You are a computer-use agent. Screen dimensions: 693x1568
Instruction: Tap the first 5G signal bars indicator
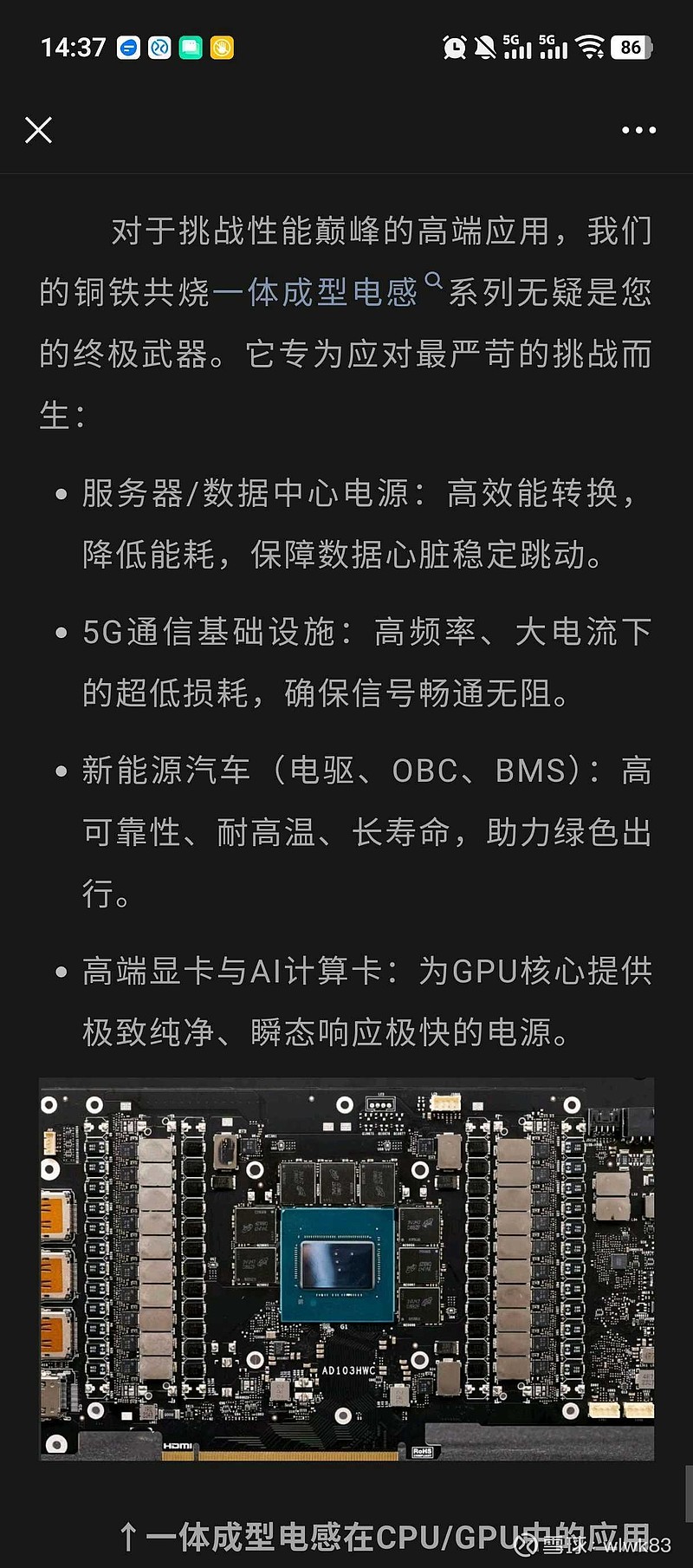(x=517, y=48)
